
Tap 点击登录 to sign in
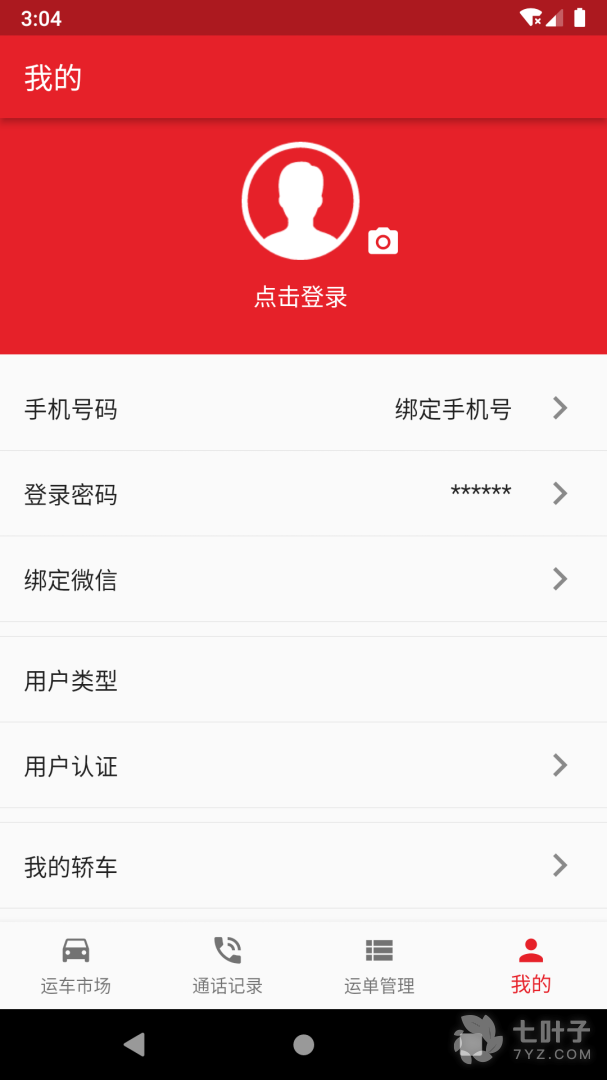(x=300, y=297)
